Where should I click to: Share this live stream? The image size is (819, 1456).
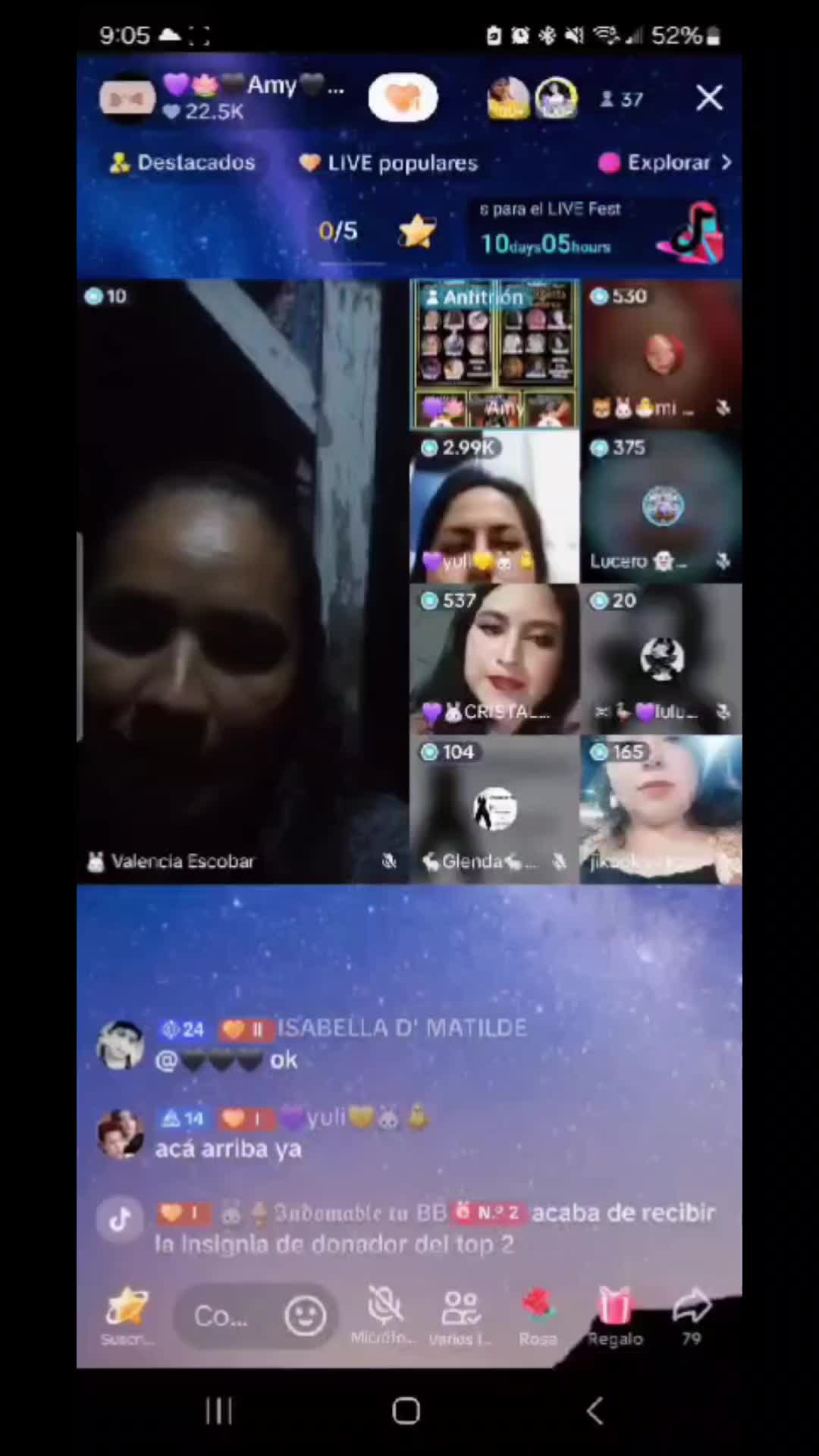[692, 1316]
